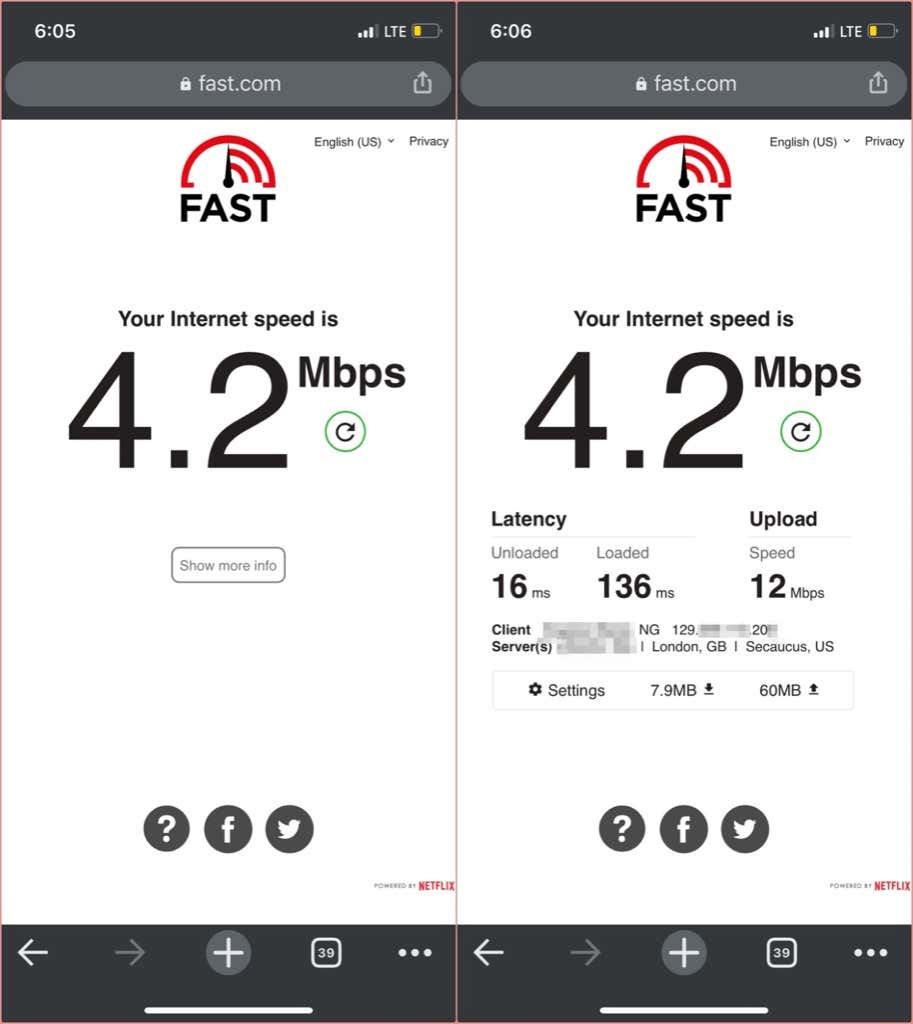Share to Twitter below the Settings row
The image size is (913, 1024).
point(745,829)
